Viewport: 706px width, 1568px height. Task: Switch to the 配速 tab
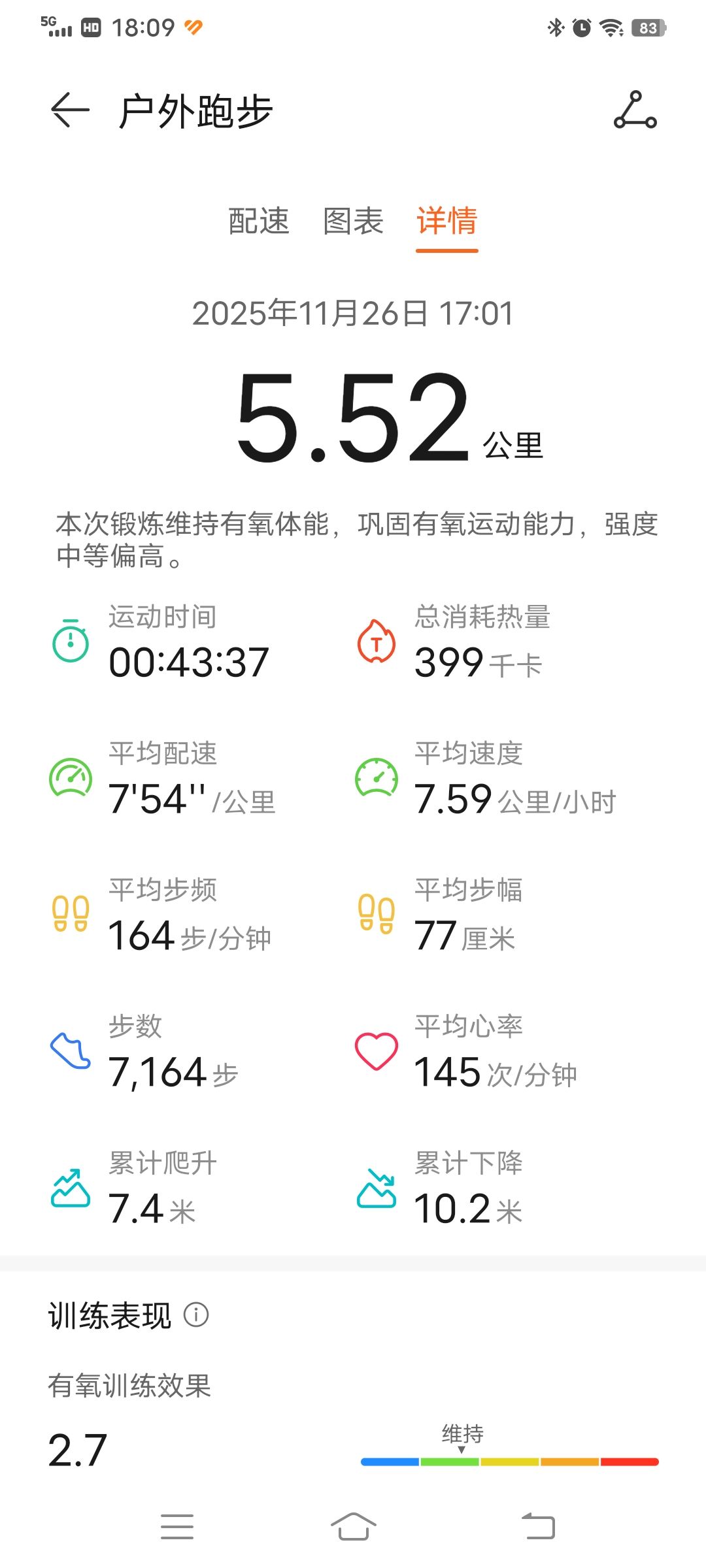(259, 221)
